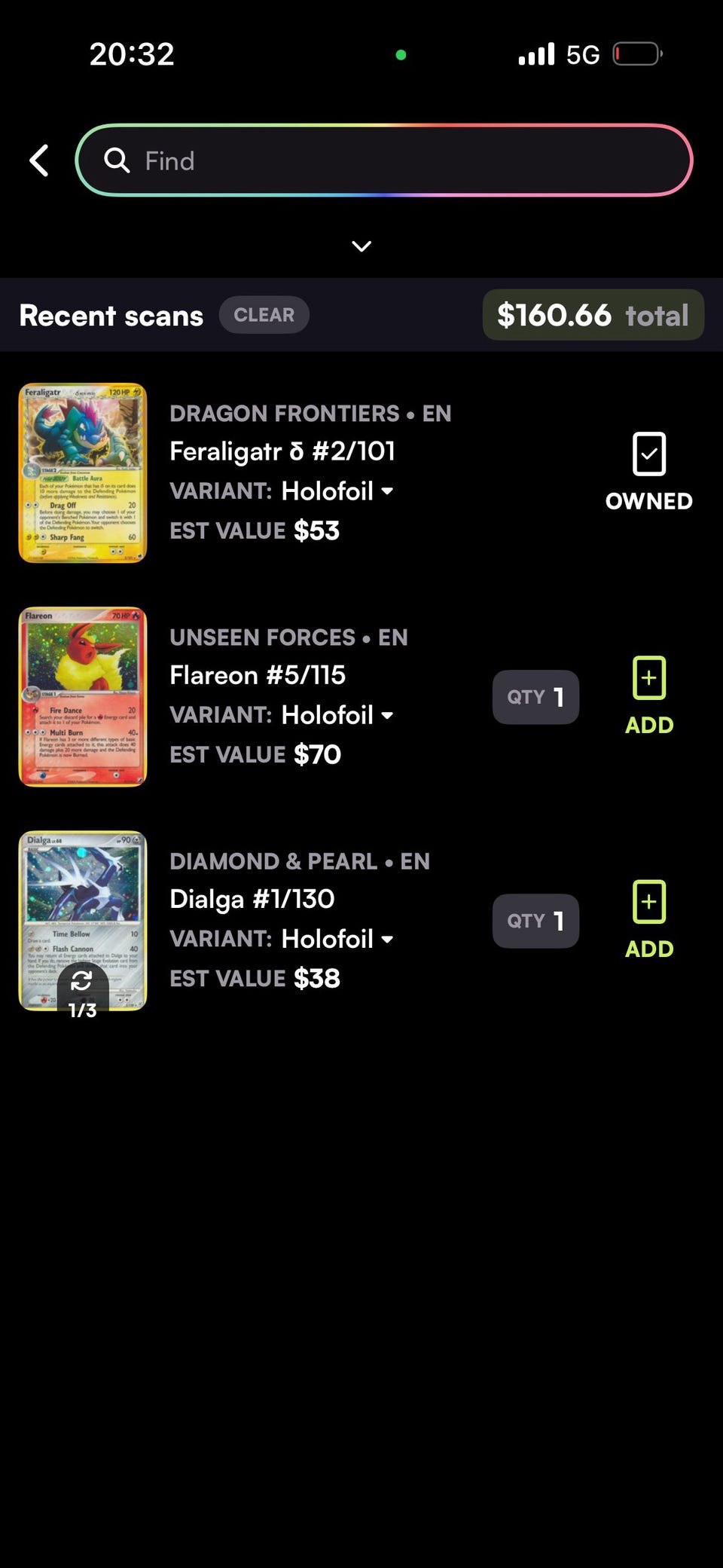Viewport: 723px width, 1568px height.
Task: Add Flareon to the collection
Action: (x=649, y=695)
